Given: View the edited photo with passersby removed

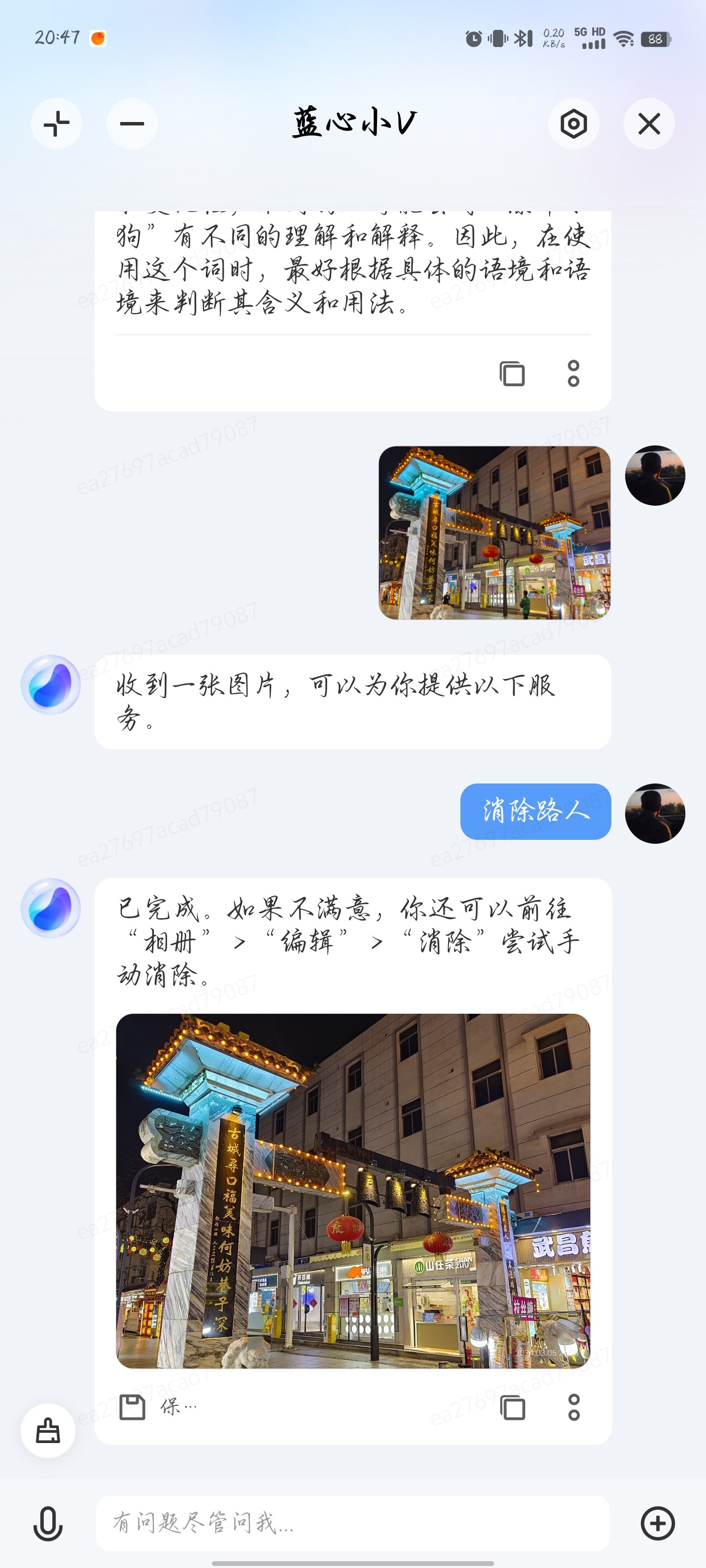Looking at the screenshot, I should tap(353, 1190).
